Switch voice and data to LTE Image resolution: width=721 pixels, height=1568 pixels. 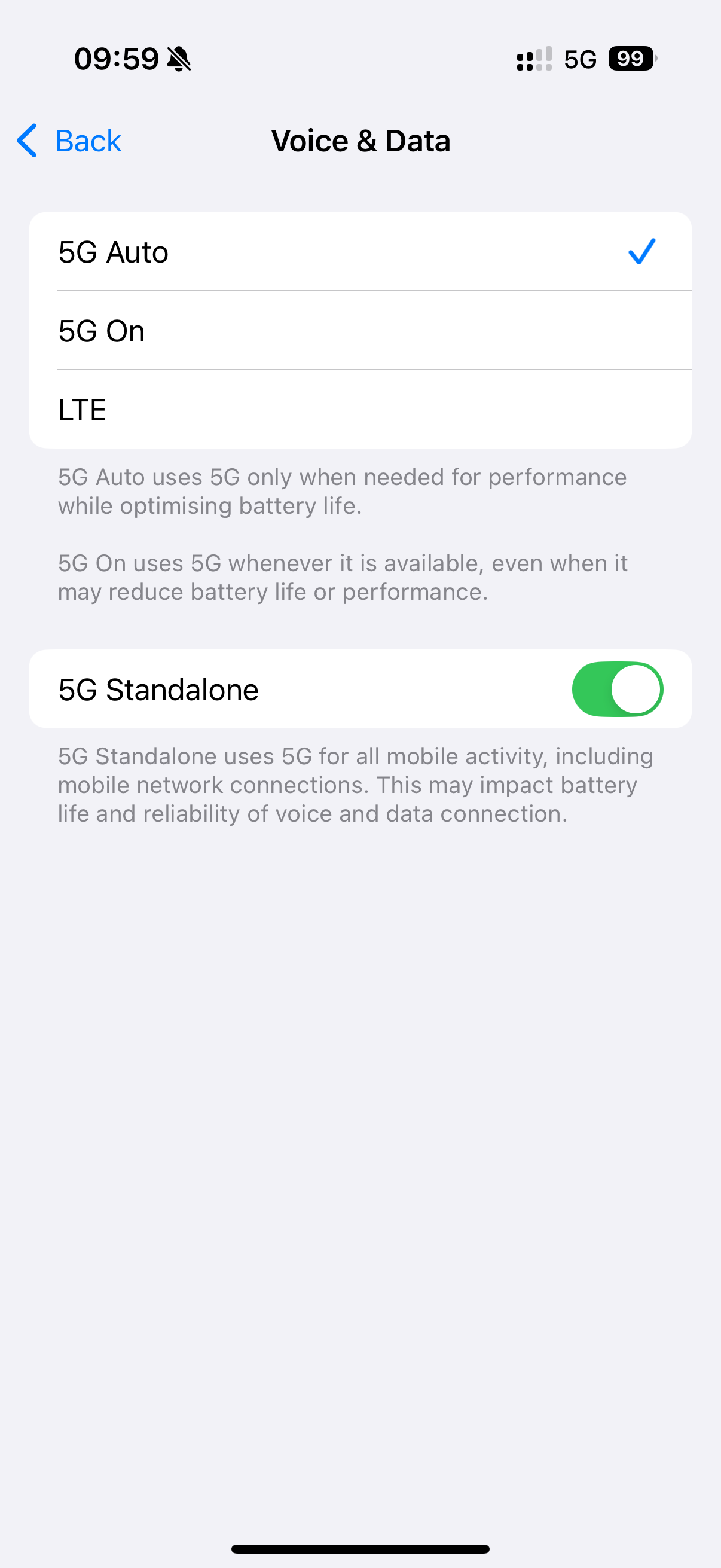(359, 409)
